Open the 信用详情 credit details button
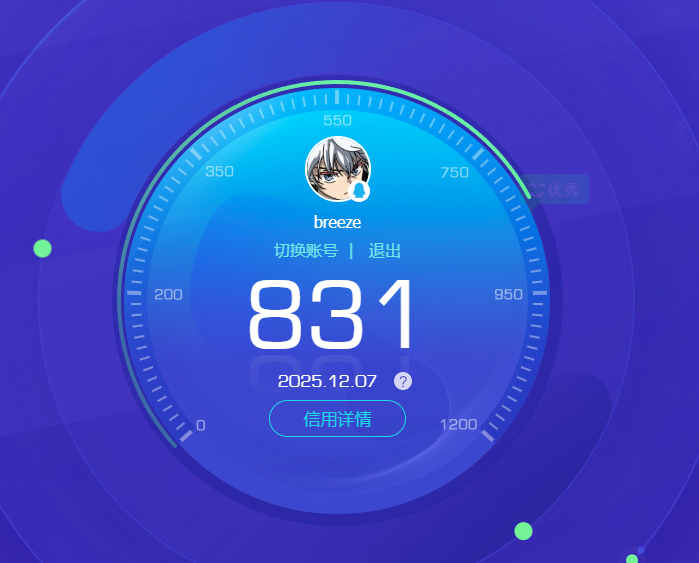 point(337,419)
